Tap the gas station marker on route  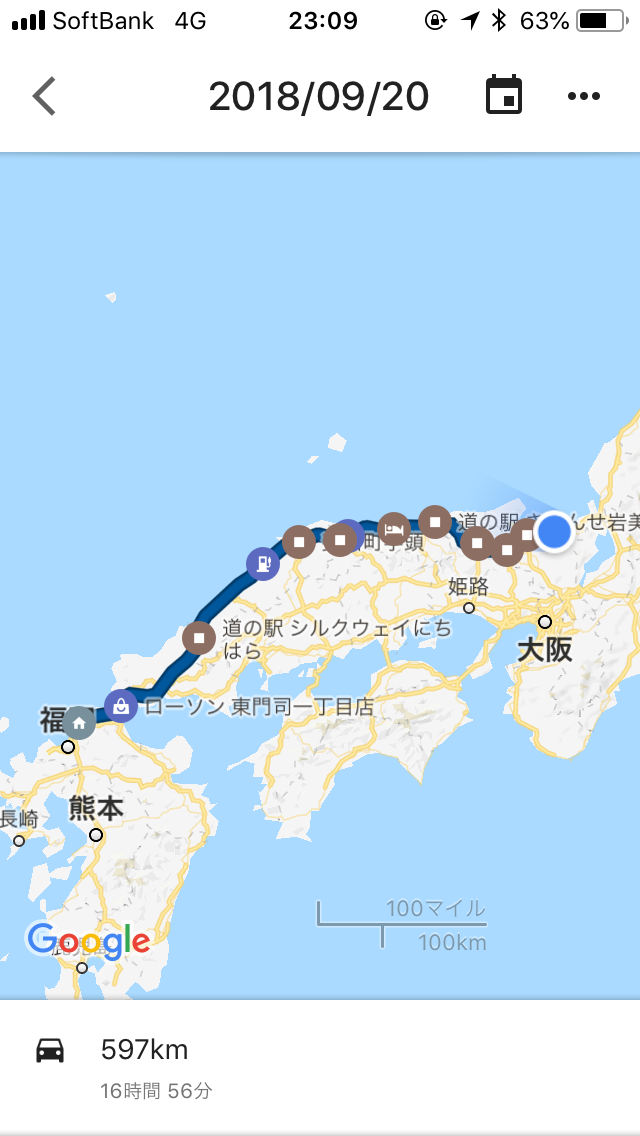coord(263,564)
